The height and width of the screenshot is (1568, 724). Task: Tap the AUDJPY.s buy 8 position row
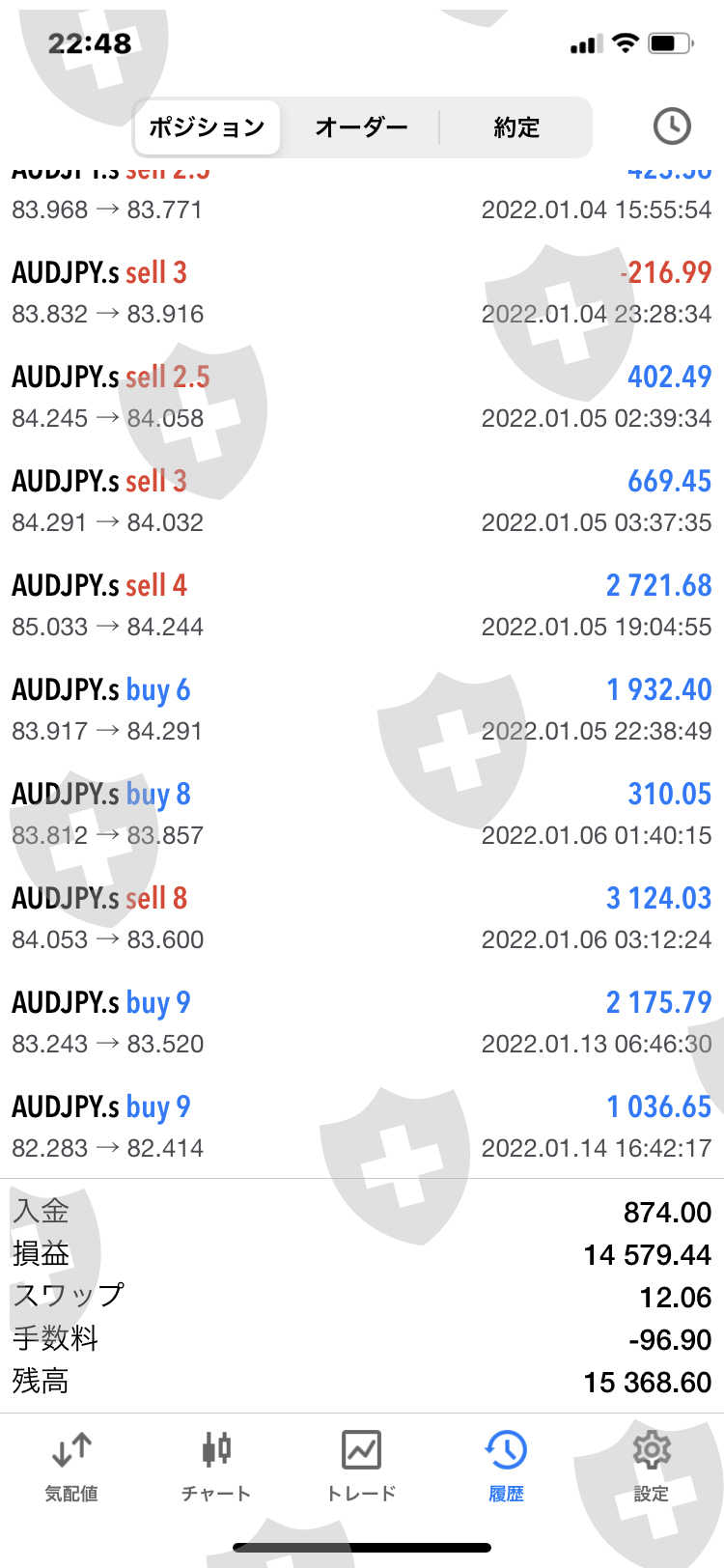point(361,813)
